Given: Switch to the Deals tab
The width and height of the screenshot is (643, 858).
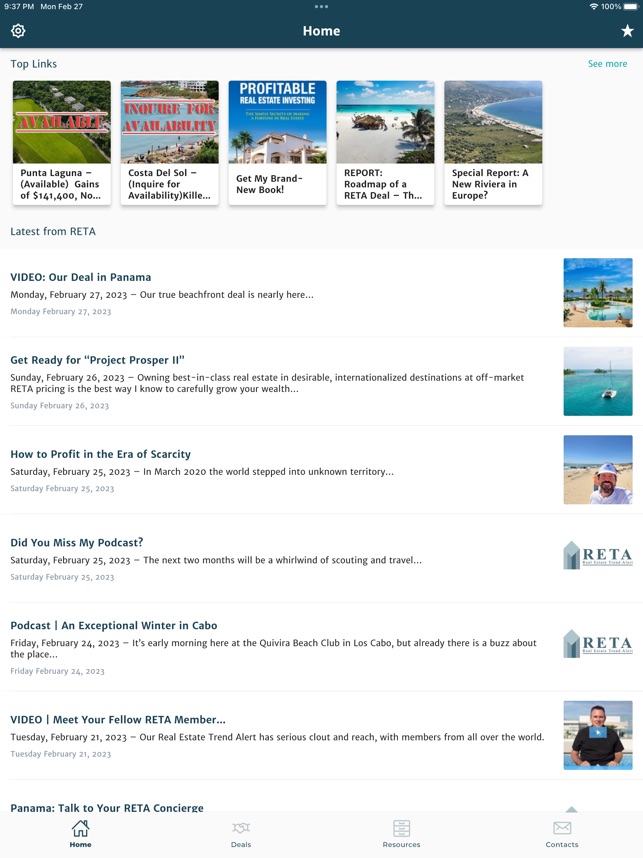Looking at the screenshot, I should point(241,834).
